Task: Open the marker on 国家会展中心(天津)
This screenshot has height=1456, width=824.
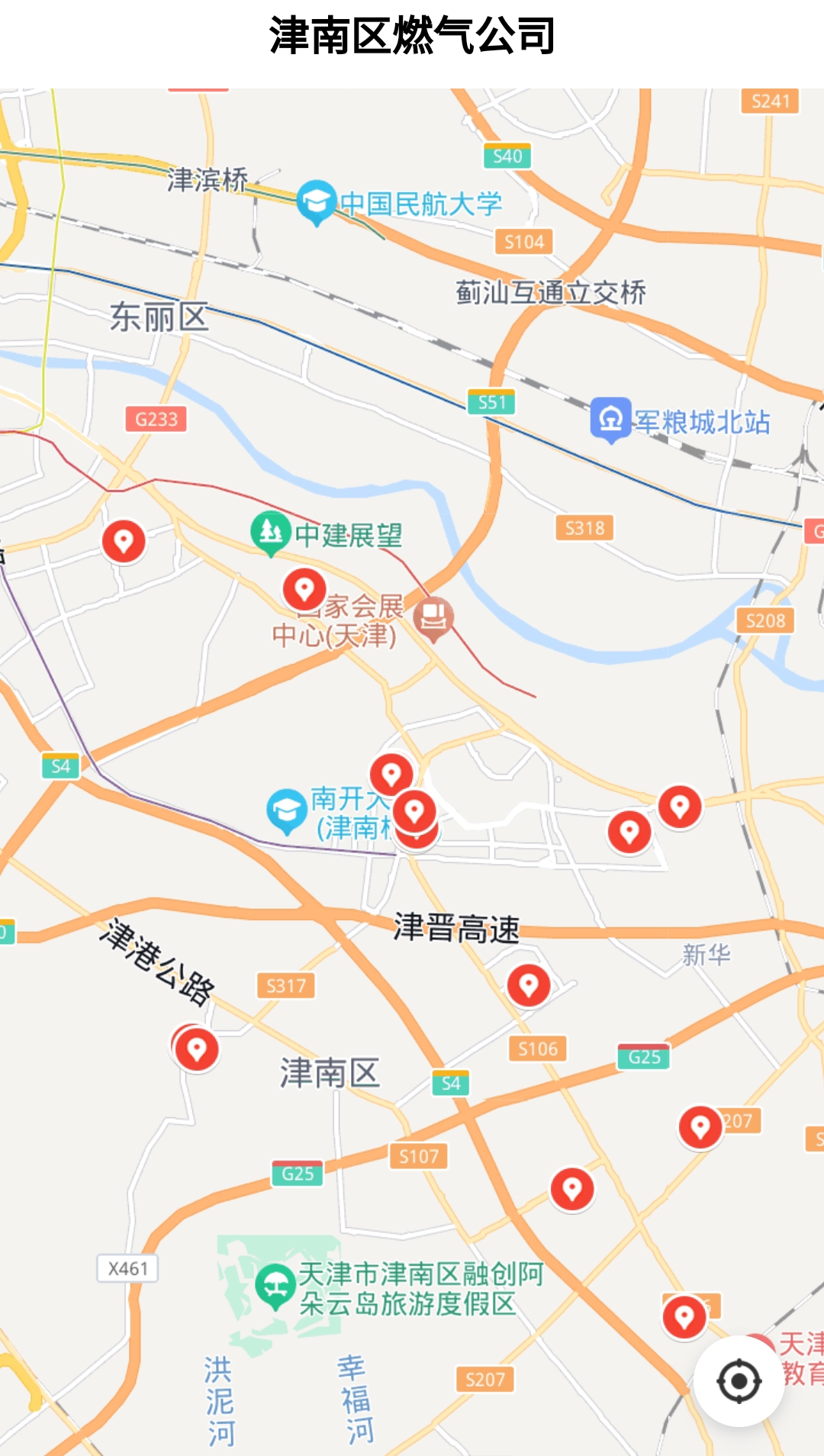Action: (304, 590)
